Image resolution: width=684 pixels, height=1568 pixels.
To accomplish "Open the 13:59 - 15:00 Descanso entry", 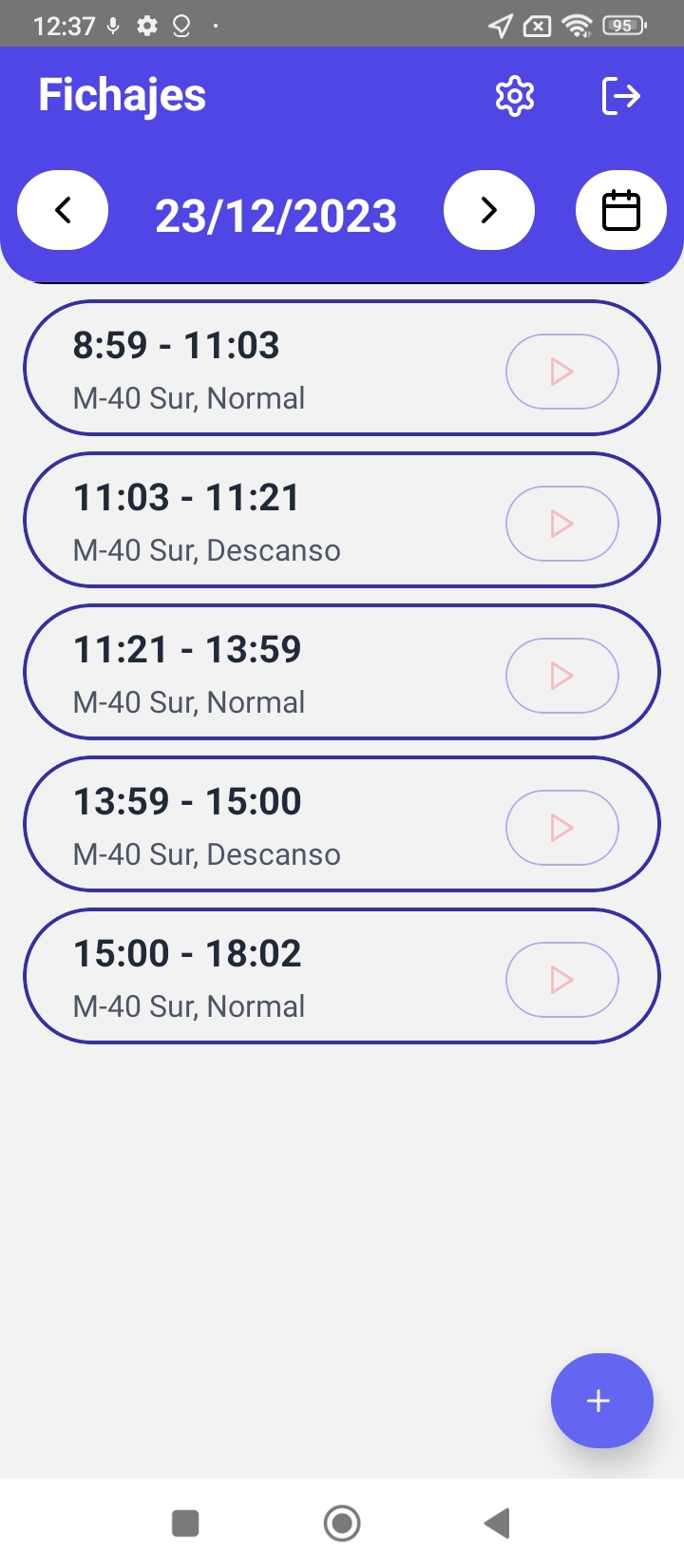I will (x=342, y=824).
